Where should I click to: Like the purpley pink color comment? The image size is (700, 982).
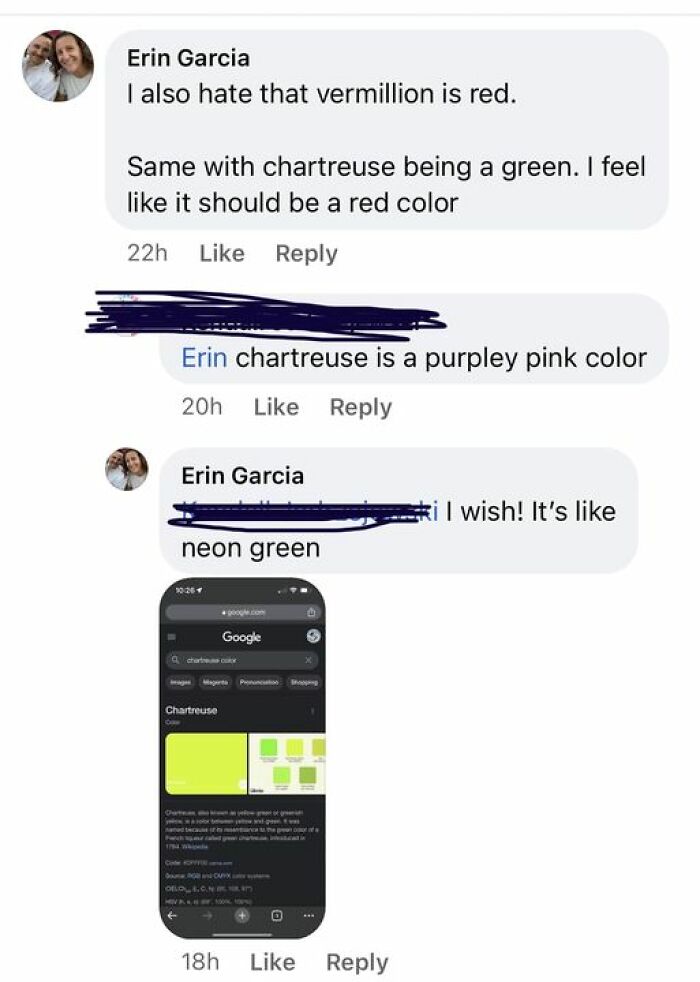[x=276, y=407]
